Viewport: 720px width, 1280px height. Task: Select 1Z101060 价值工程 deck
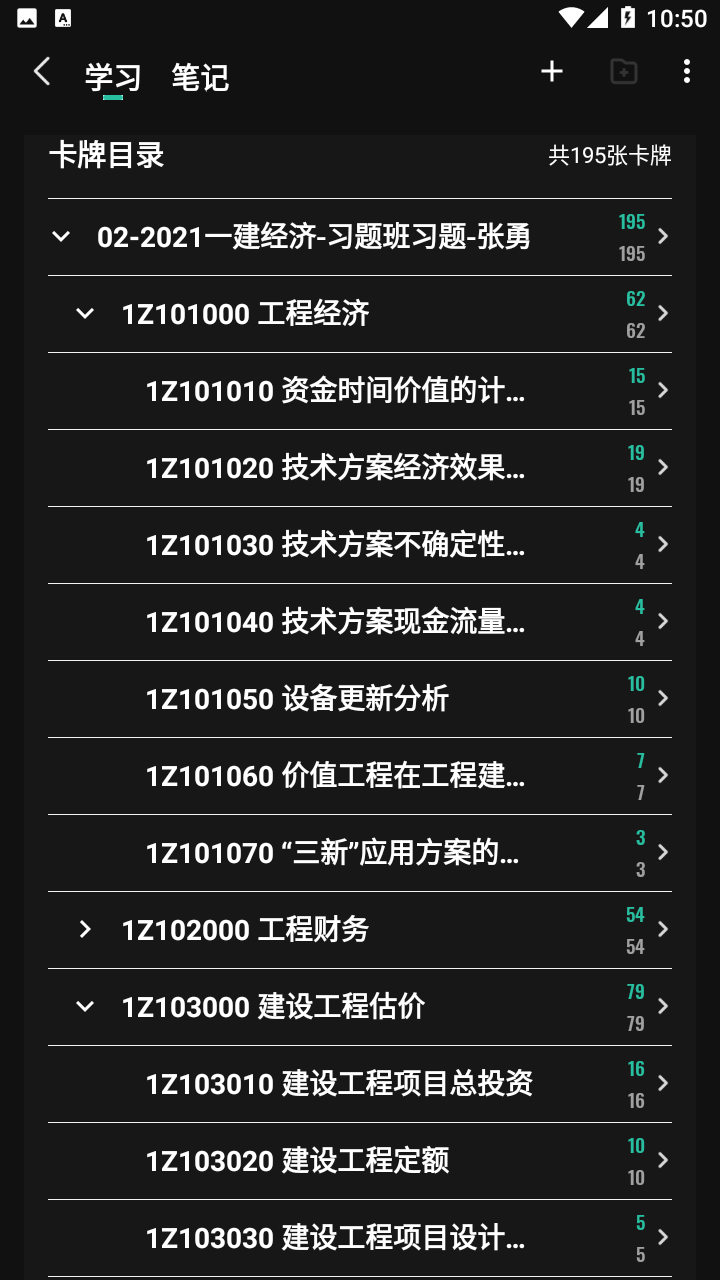pyautogui.click(x=360, y=776)
